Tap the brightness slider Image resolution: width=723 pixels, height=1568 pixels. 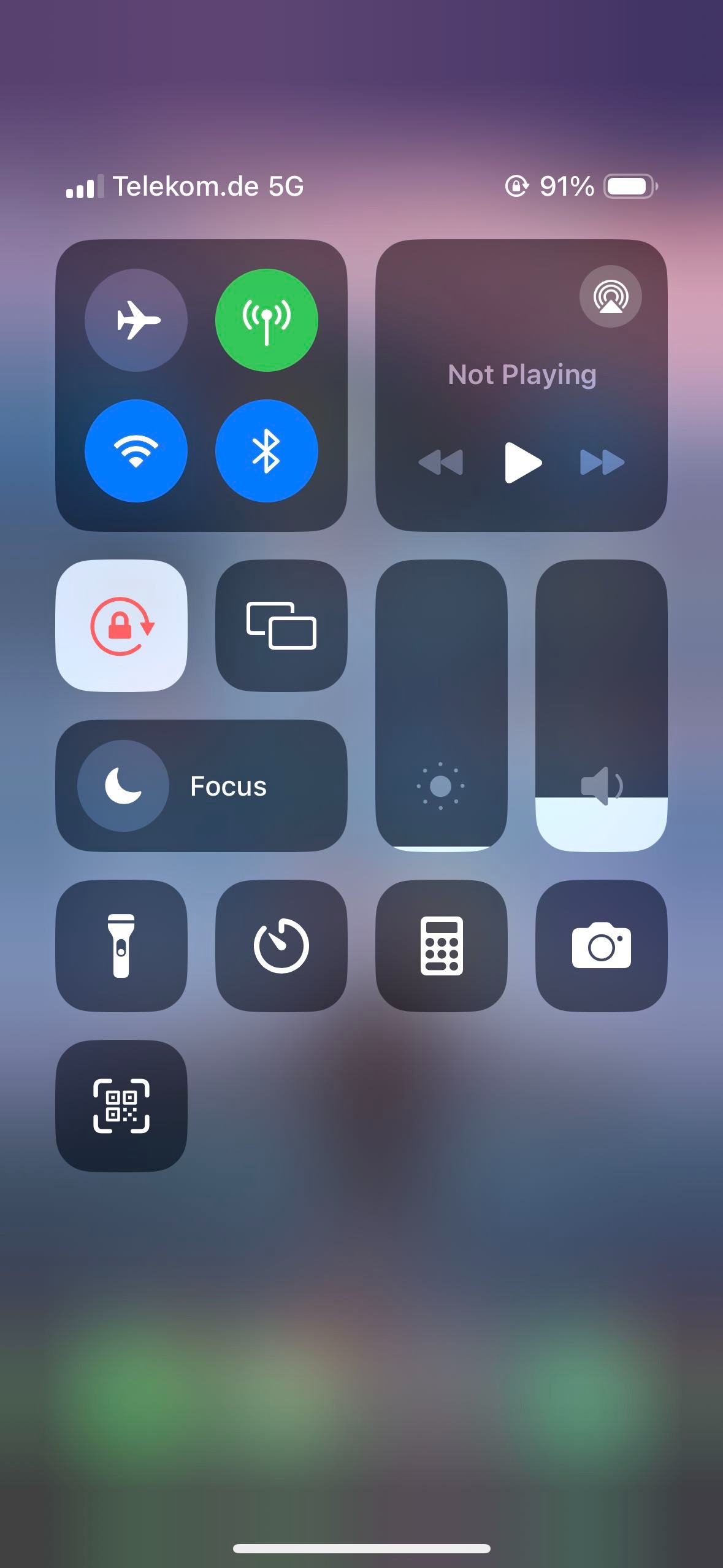pyautogui.click(x=441, y=705)
